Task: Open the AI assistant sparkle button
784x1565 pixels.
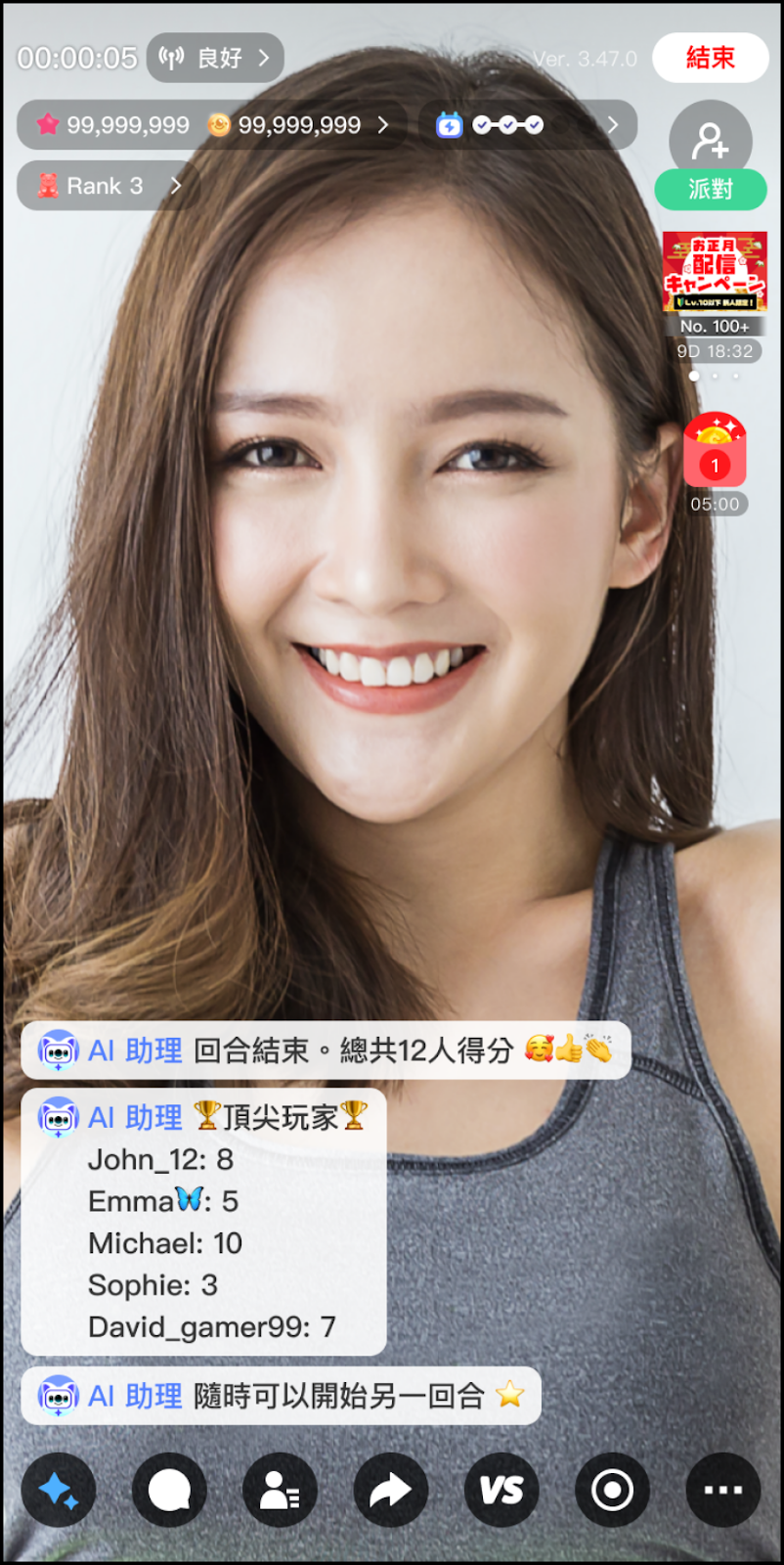Action: click(59, 1490)
